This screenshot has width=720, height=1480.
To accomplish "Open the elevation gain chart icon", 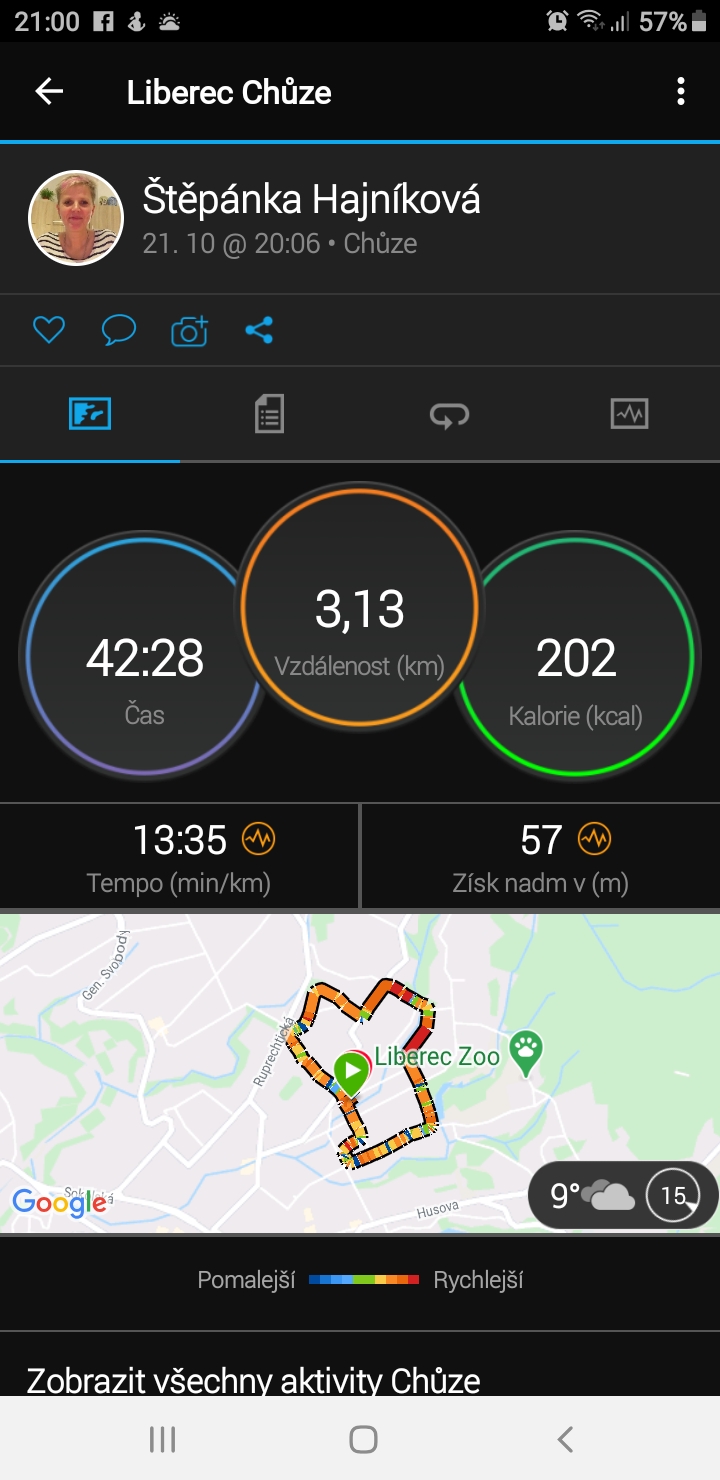I will (x=594, y=839).
